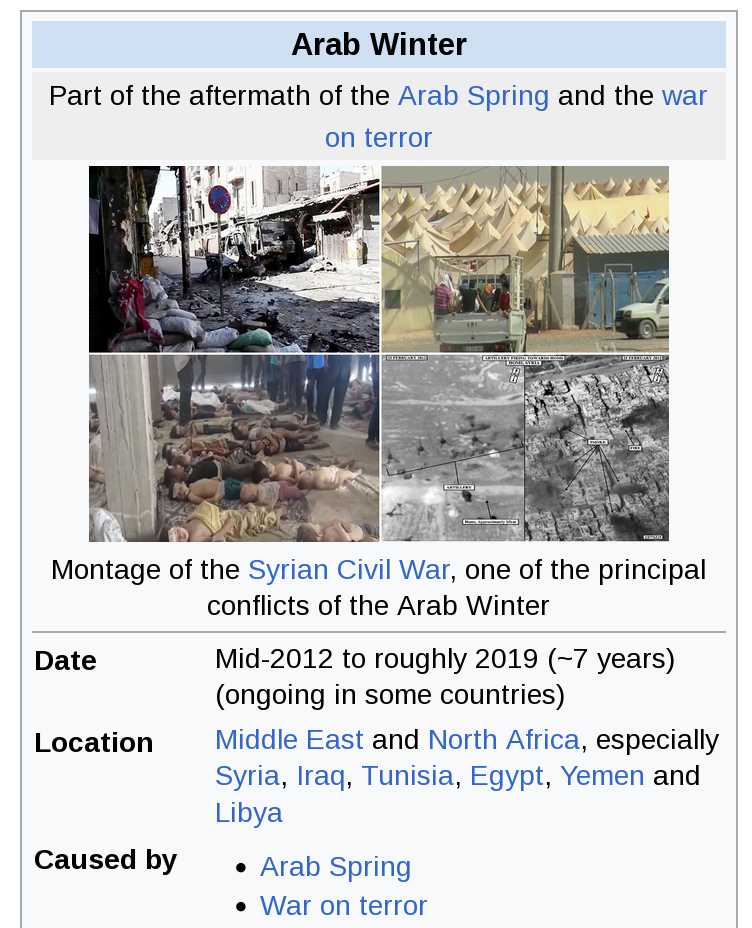The image size is (752, 928).
Task: View the black-and-white aerial imagery photo
Action: [x=524, y=448]
